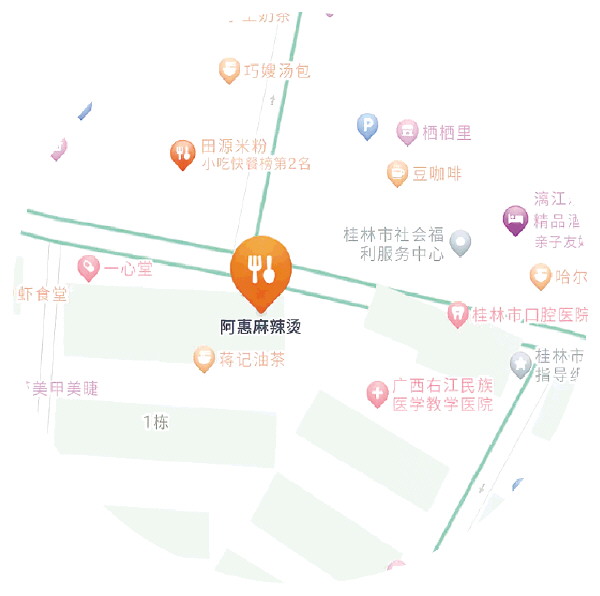Select the 一心堂 pharmacy marker
This screenshot has height=596, width=600.
click(88, 267)
